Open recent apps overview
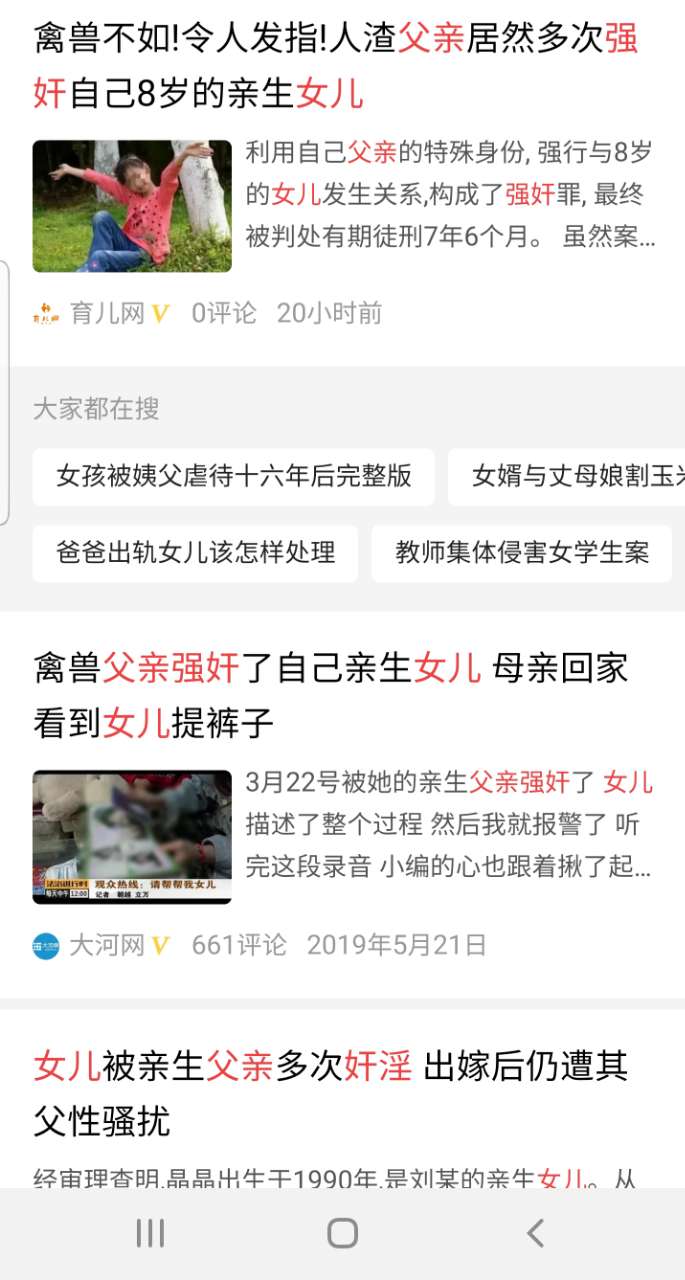 [x=150, y=1233]
